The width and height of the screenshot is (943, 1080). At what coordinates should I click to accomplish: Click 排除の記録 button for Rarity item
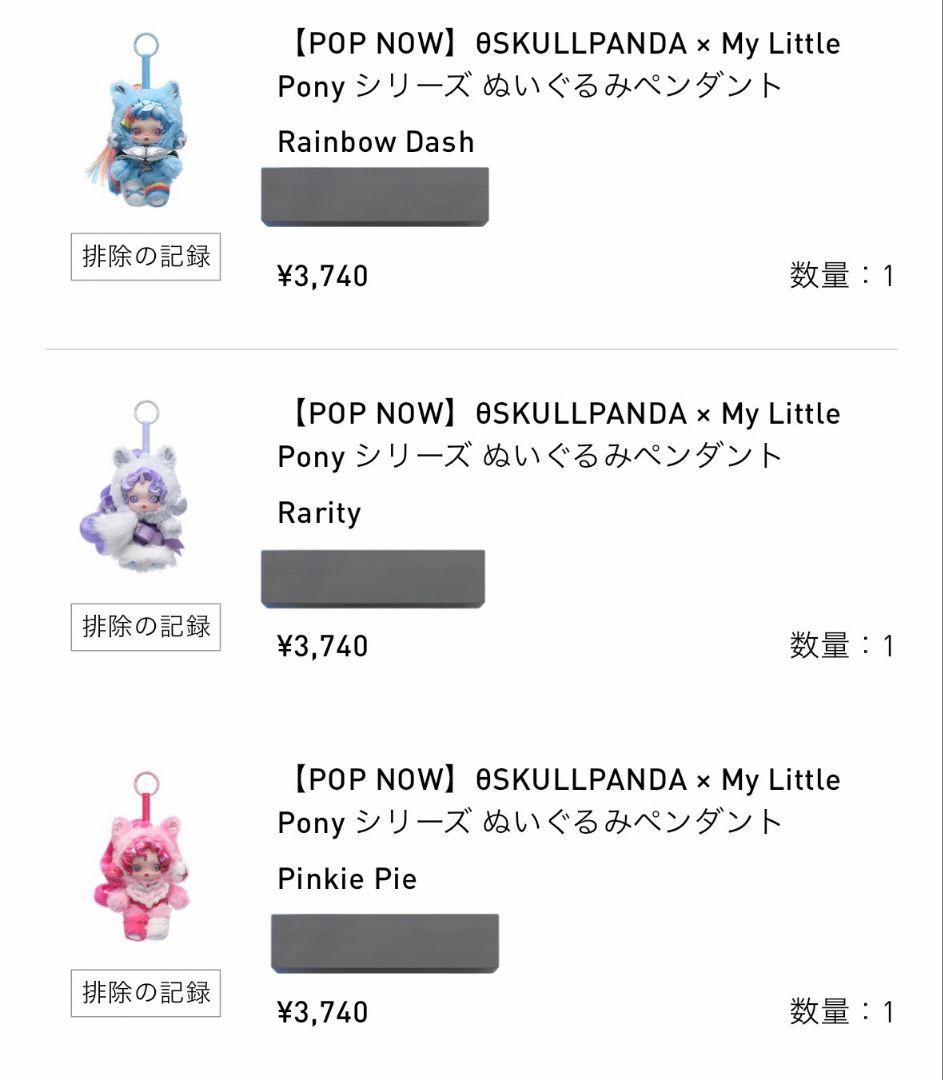pos(145,627)
